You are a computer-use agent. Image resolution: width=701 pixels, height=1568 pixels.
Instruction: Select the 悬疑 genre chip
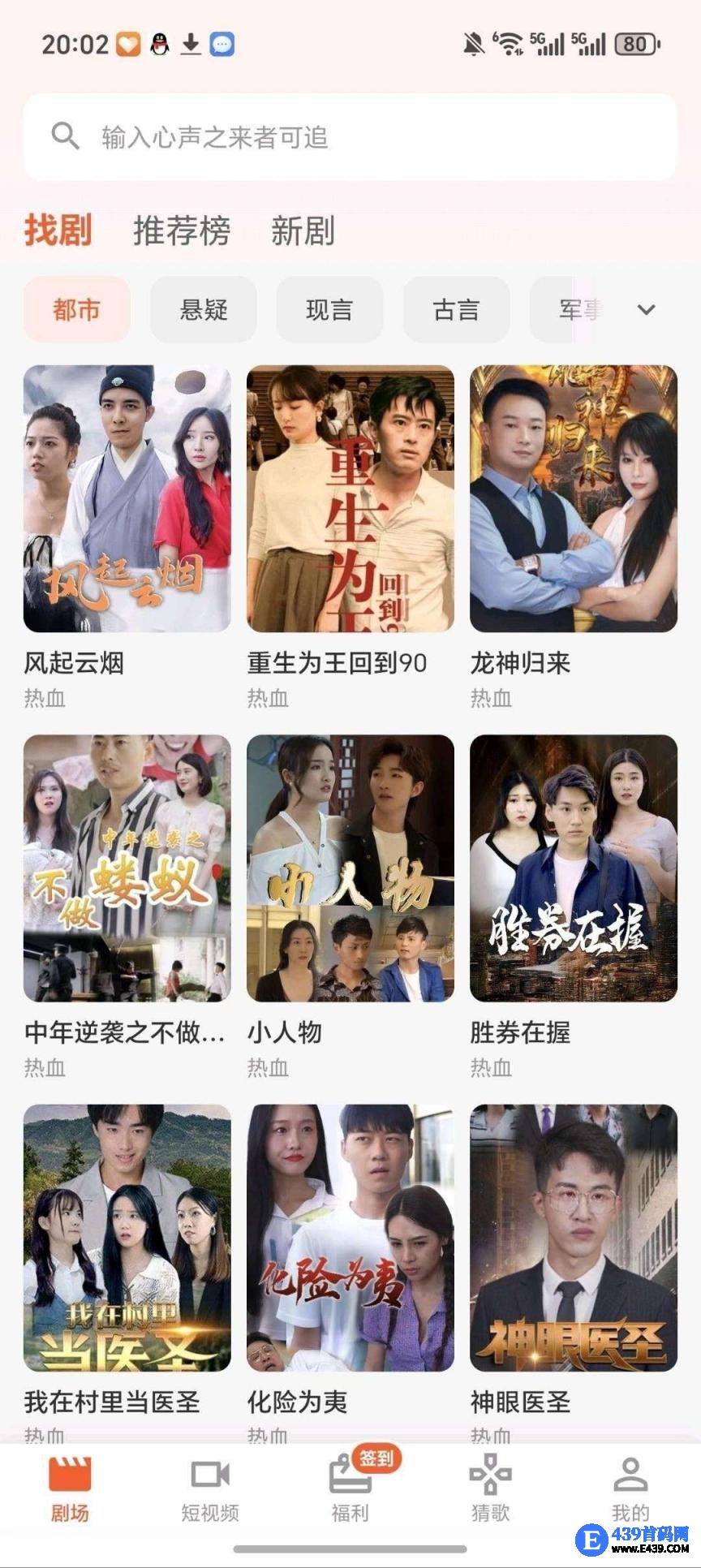[204, 309]
